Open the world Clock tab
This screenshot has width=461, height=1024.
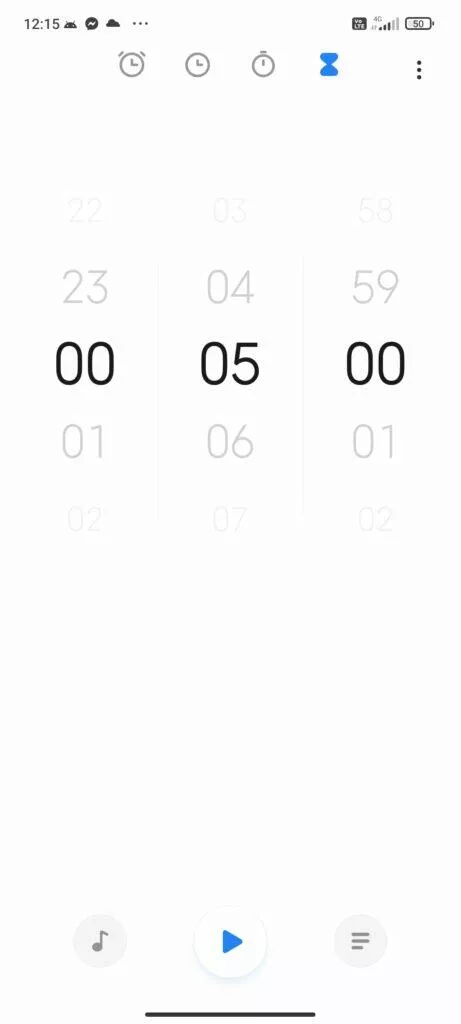click(197, 65)
